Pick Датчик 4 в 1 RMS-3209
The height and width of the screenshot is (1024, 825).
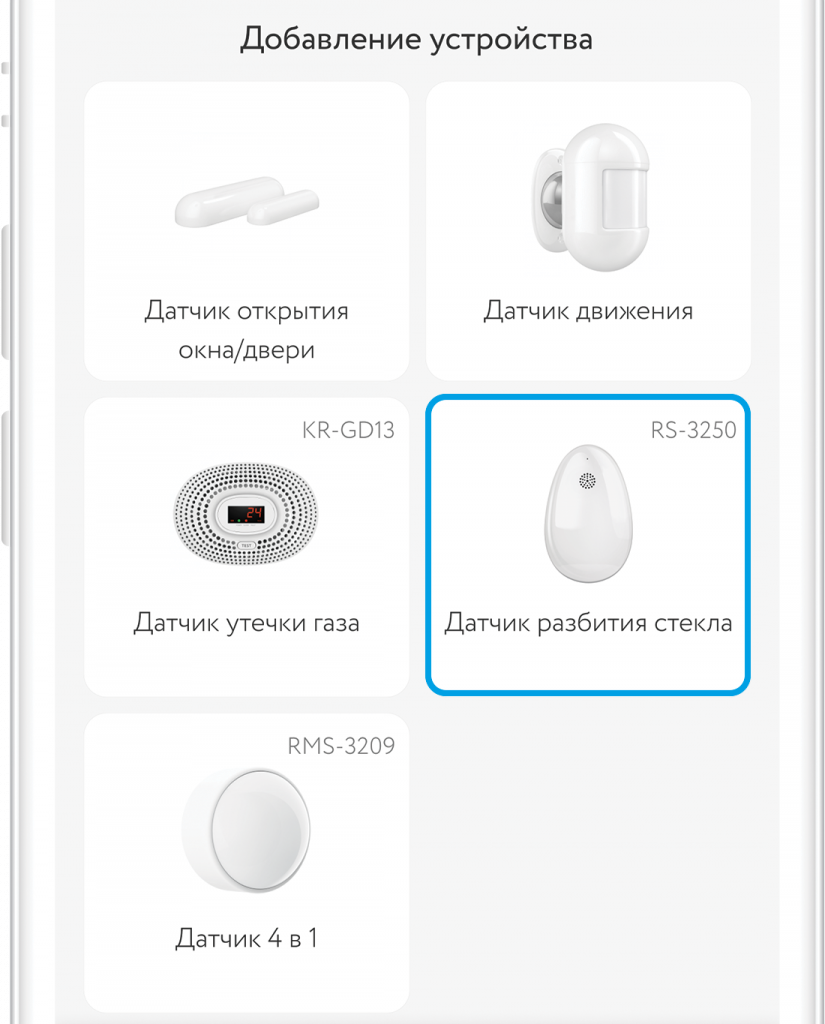pos(246,862)
